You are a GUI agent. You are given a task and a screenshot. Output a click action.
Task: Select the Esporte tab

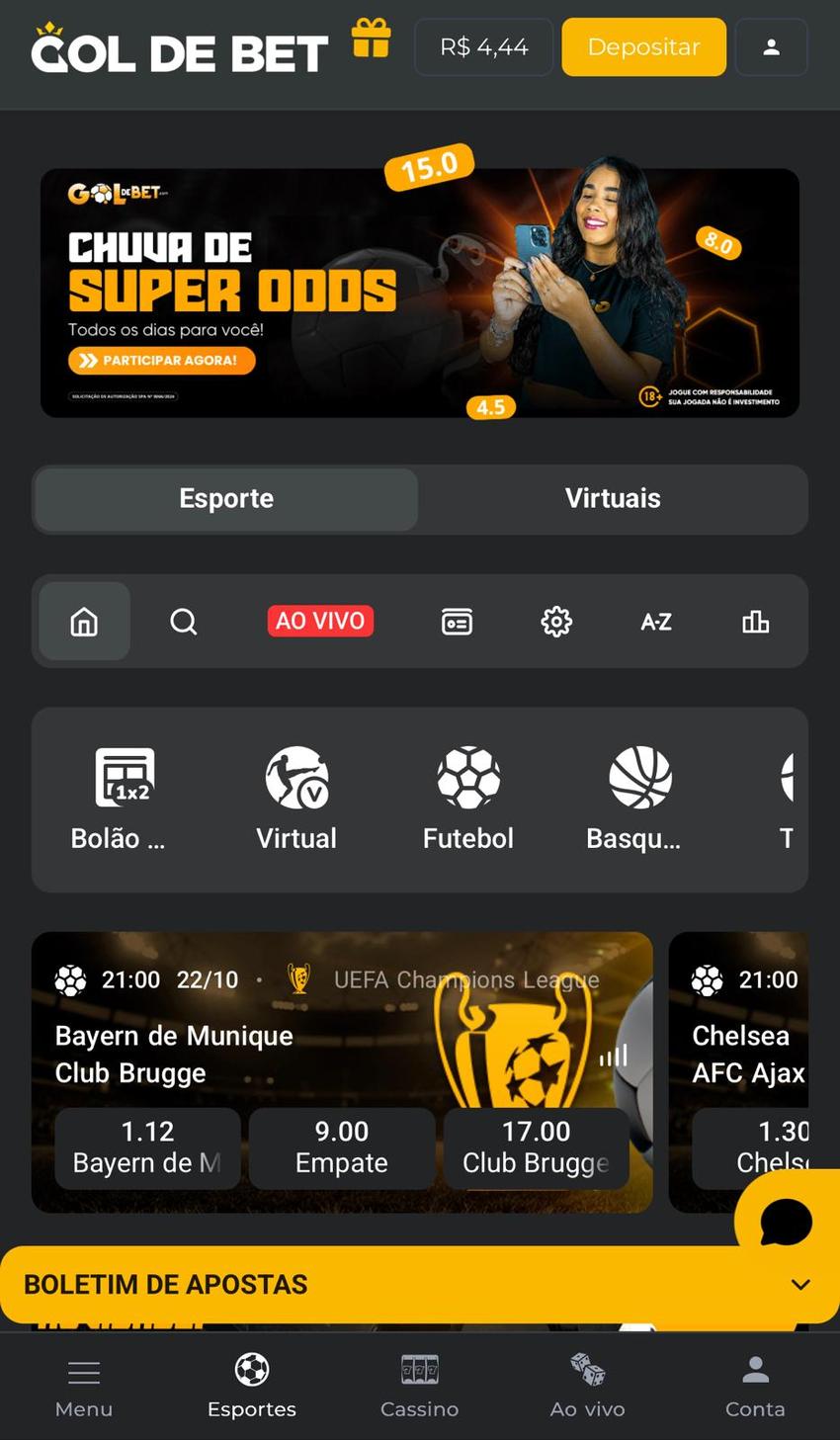tap(225, 498)
